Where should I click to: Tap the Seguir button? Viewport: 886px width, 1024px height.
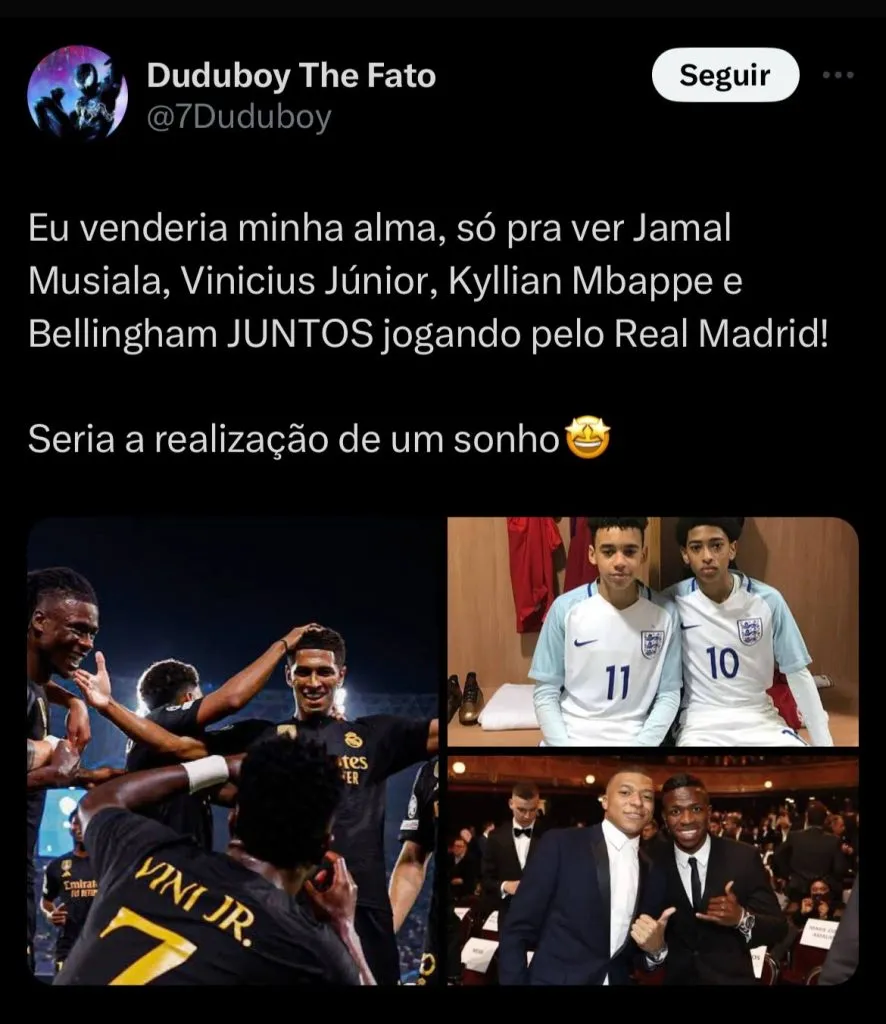(x=725, y=75)
